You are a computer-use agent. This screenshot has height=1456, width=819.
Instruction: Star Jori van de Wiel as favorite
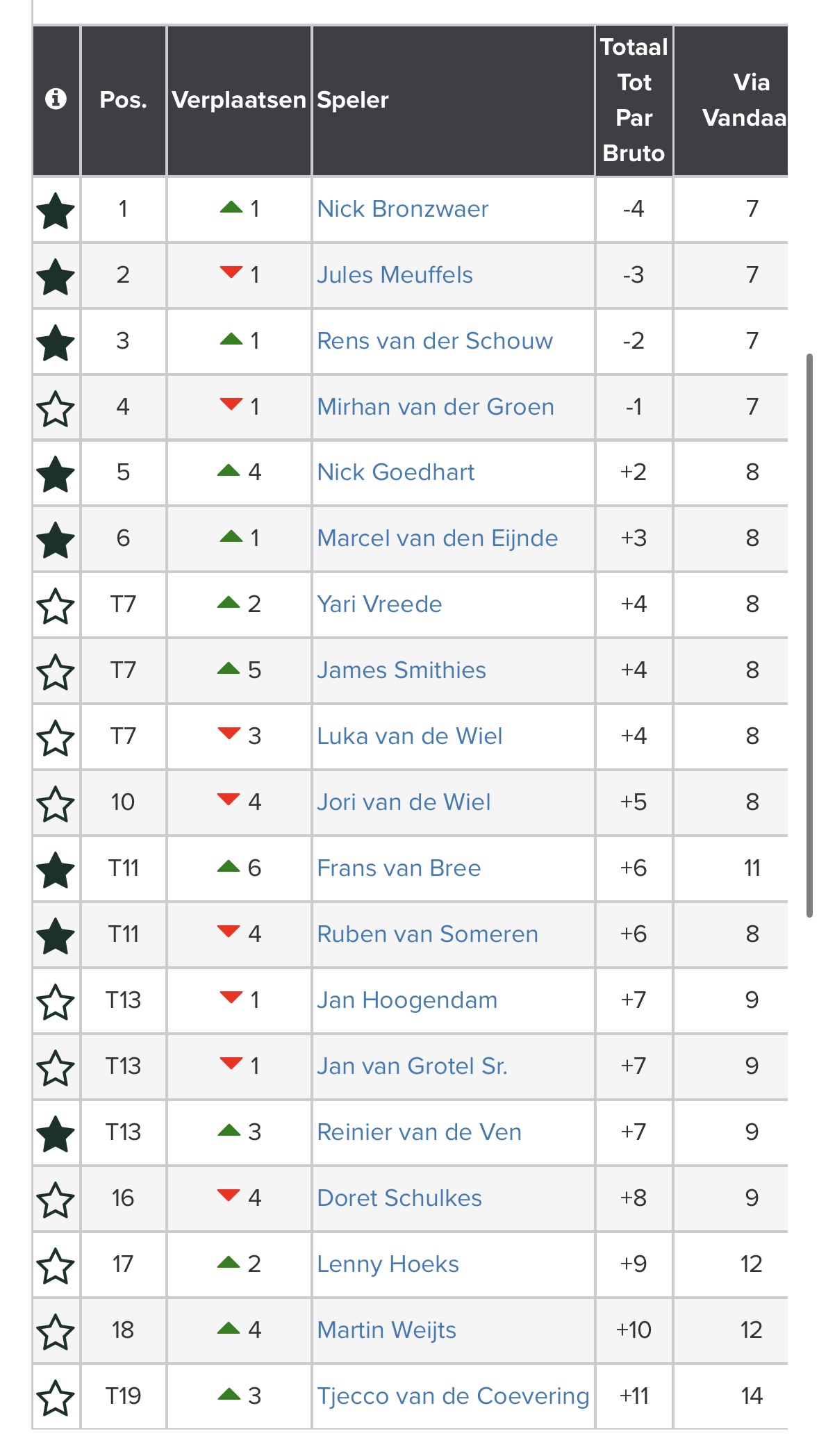56,804
